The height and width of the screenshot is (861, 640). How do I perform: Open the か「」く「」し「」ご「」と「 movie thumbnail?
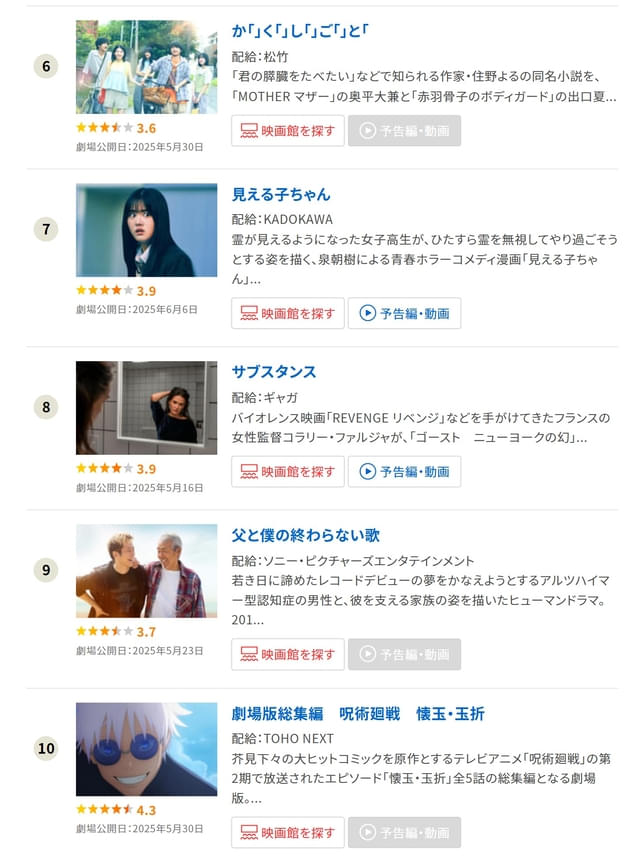click(146, 67)
